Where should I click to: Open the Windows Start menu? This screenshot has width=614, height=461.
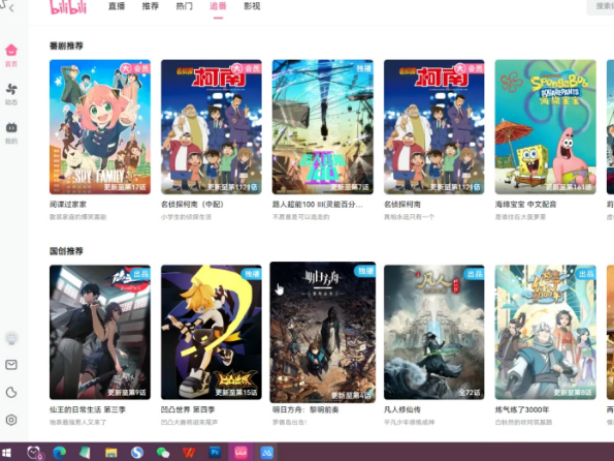[7, 453]
